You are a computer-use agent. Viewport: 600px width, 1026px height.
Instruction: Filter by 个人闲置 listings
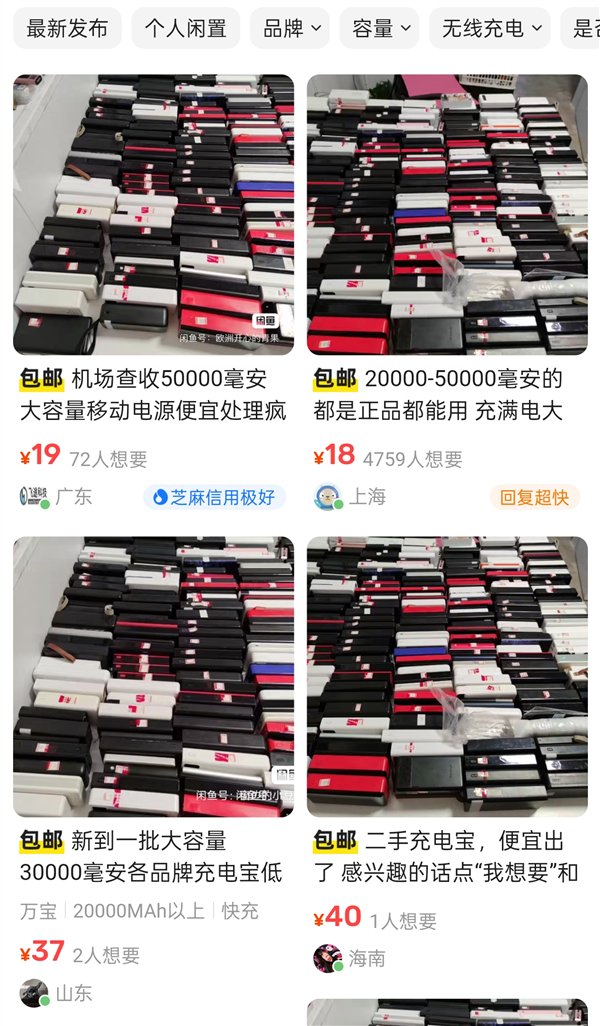point(186,28)
